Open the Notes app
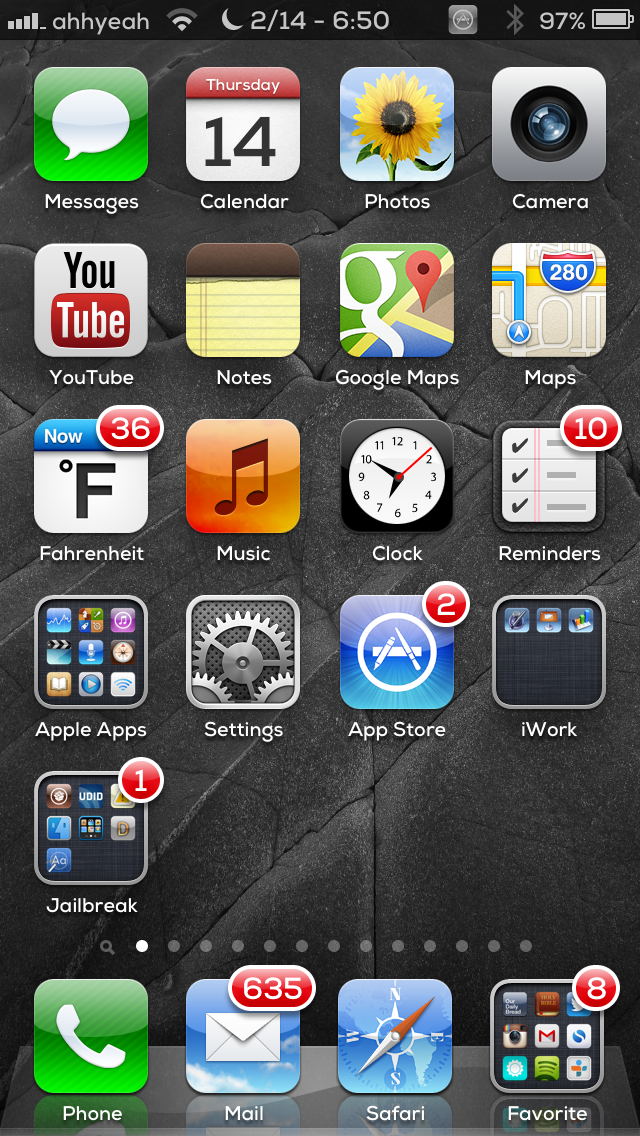Viewport: 640px width, 1136px height. [x=243, y=301]
